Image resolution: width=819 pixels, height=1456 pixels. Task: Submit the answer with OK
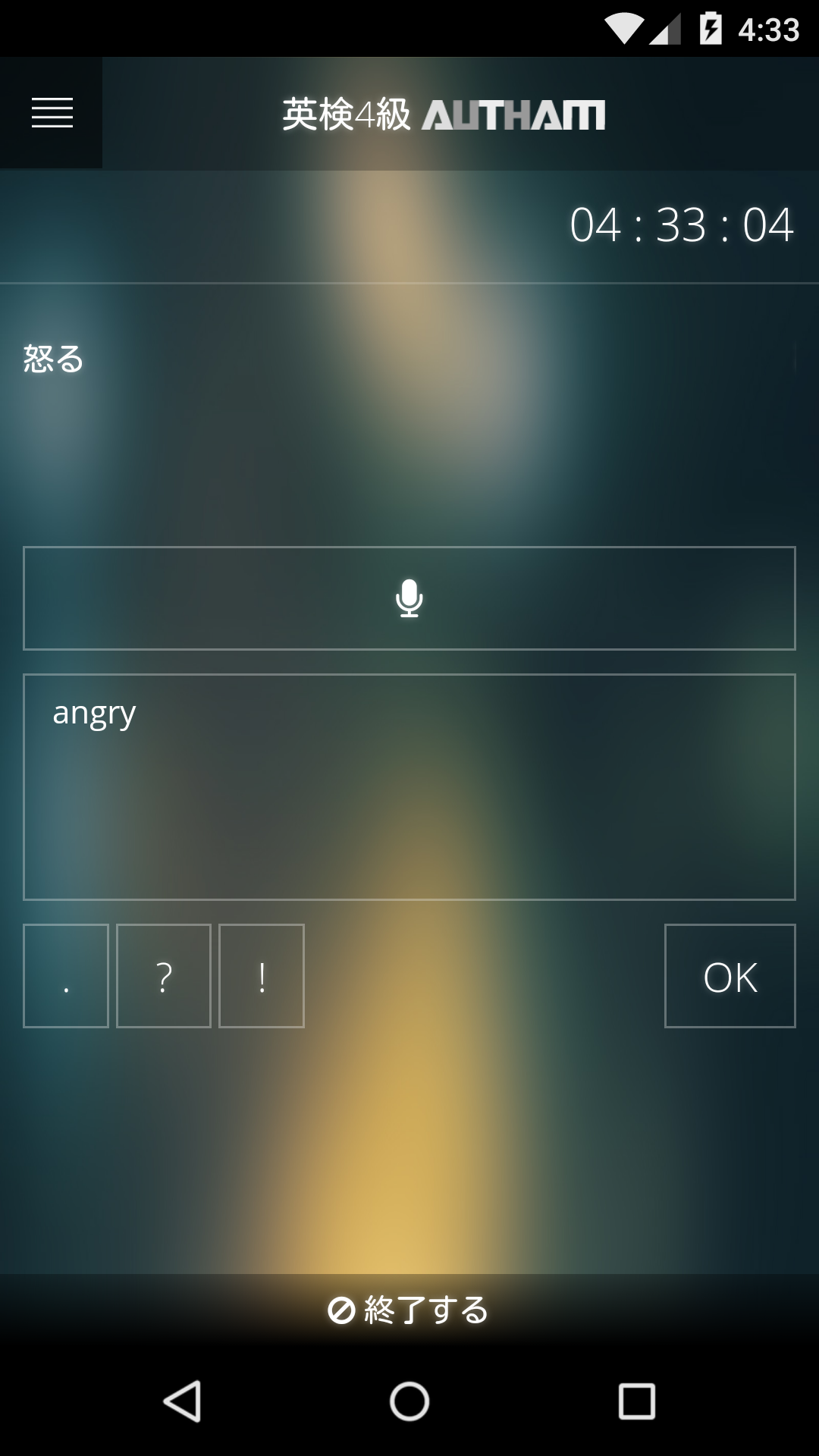730,976
